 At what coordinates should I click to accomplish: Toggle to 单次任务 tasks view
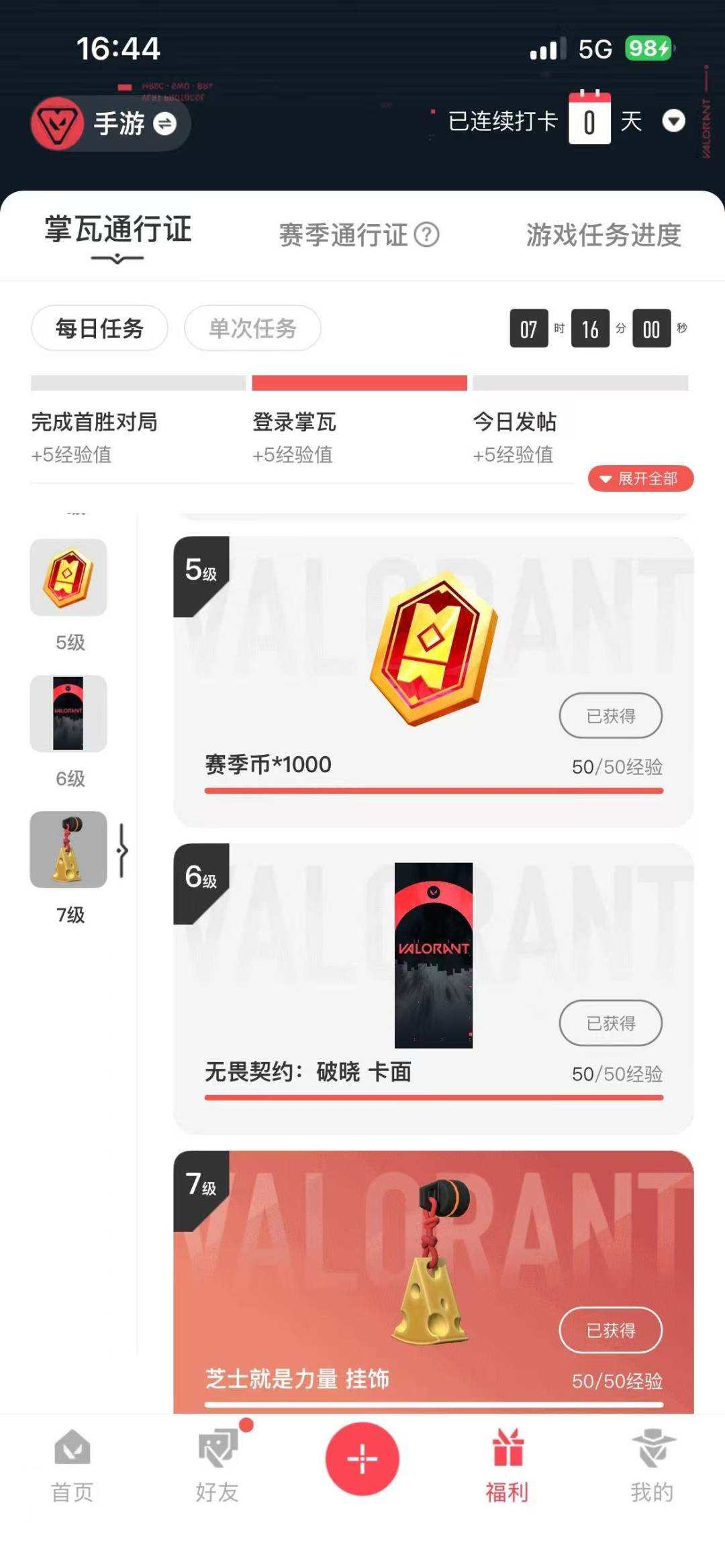point(252,328)
